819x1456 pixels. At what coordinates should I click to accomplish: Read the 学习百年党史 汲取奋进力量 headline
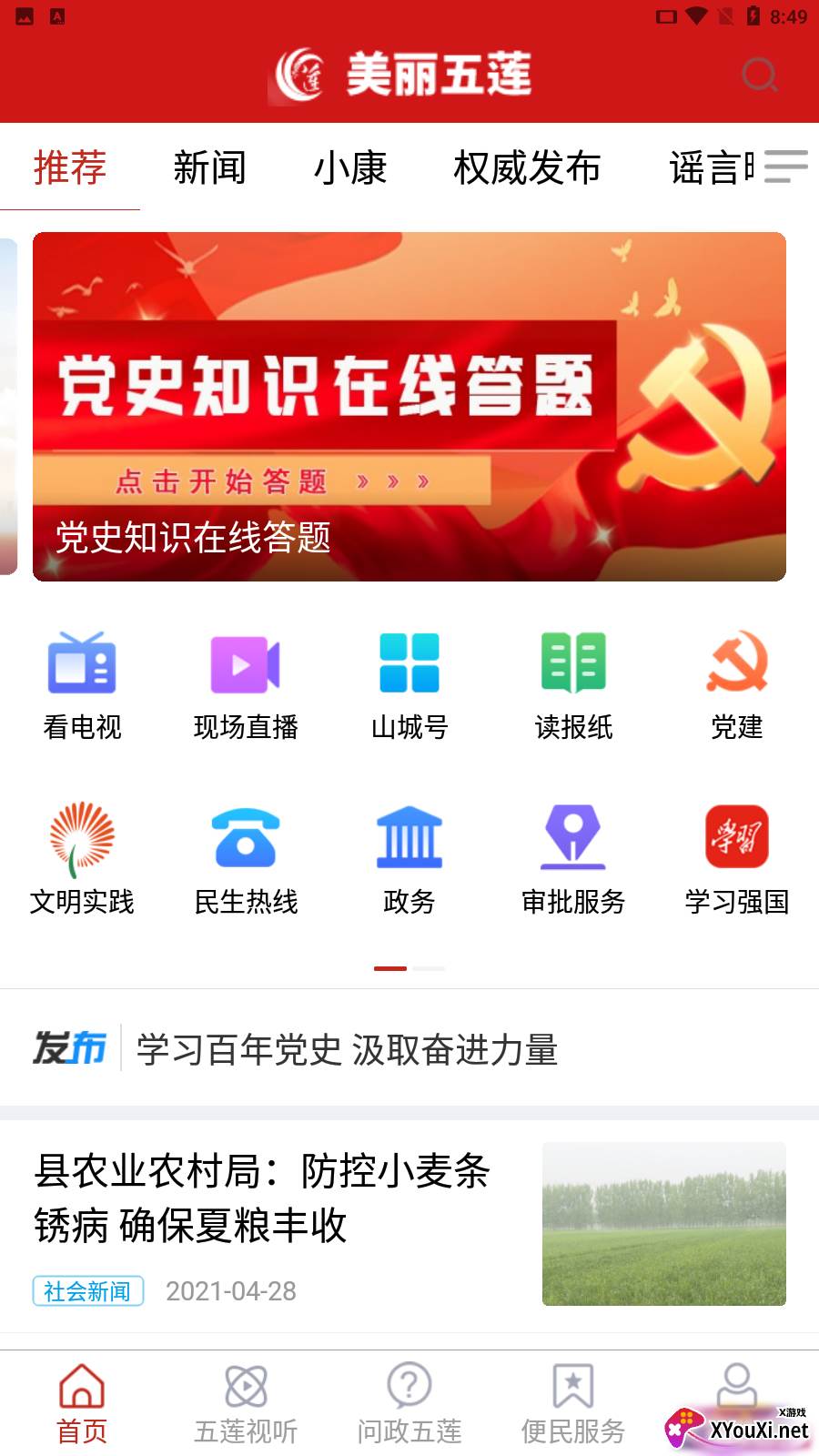(347, 1049)
